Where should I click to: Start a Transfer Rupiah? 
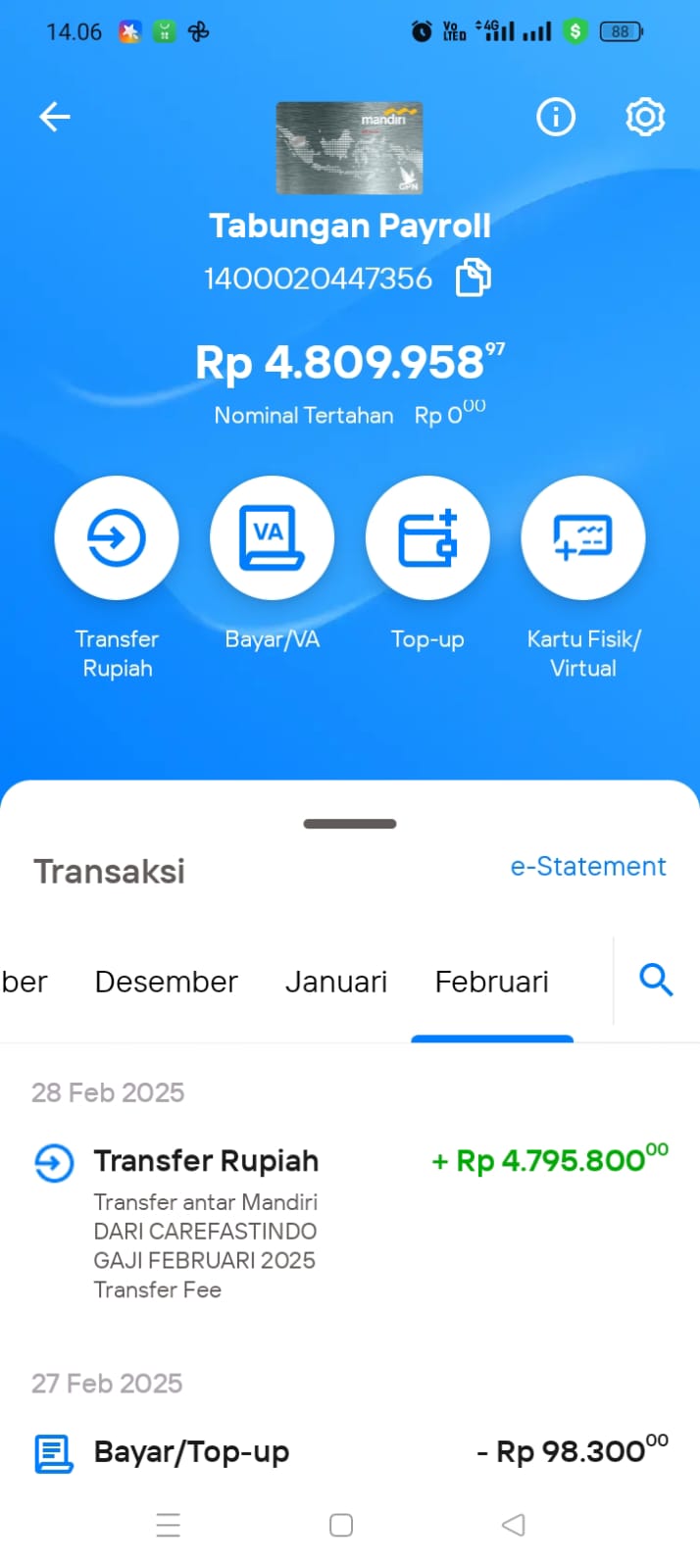point(117,537)
